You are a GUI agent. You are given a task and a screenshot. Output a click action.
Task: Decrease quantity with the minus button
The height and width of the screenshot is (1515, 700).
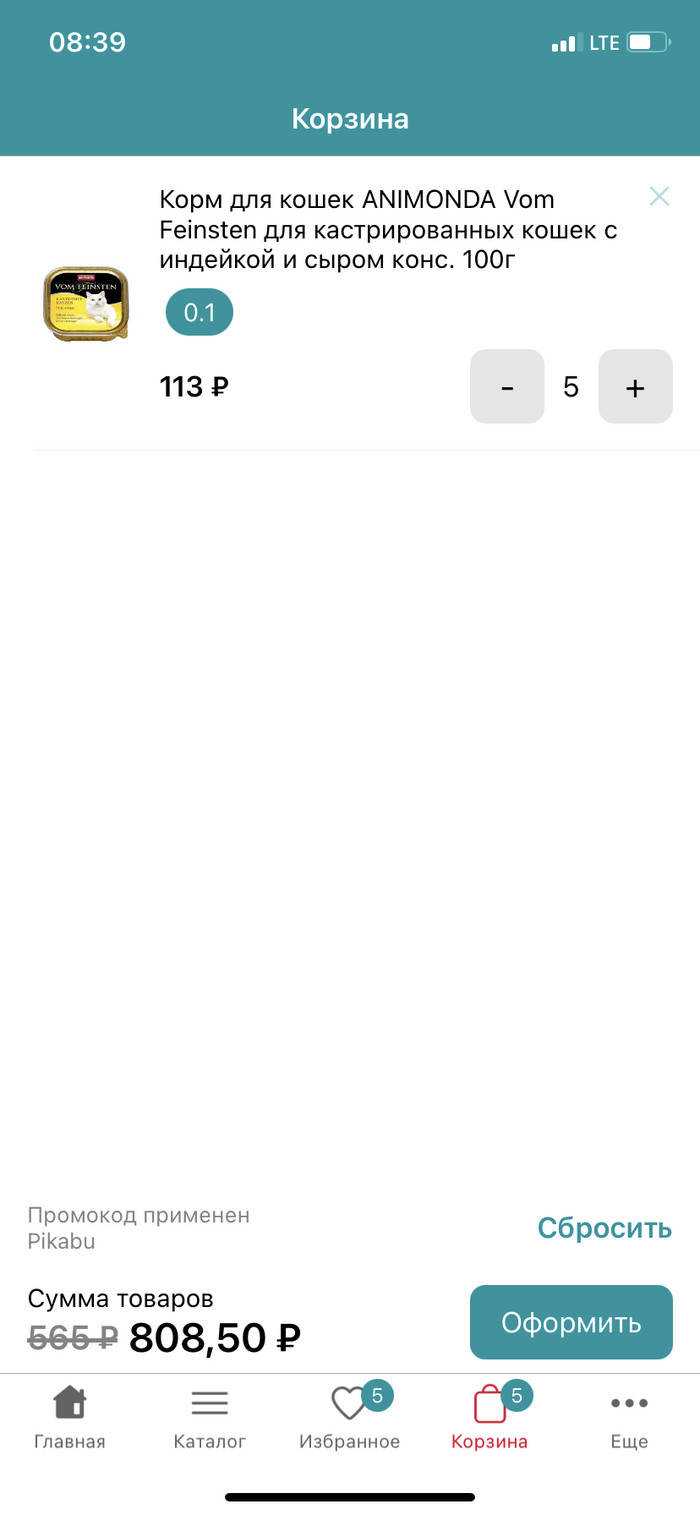pyautogui.click(x=507, y=386)
